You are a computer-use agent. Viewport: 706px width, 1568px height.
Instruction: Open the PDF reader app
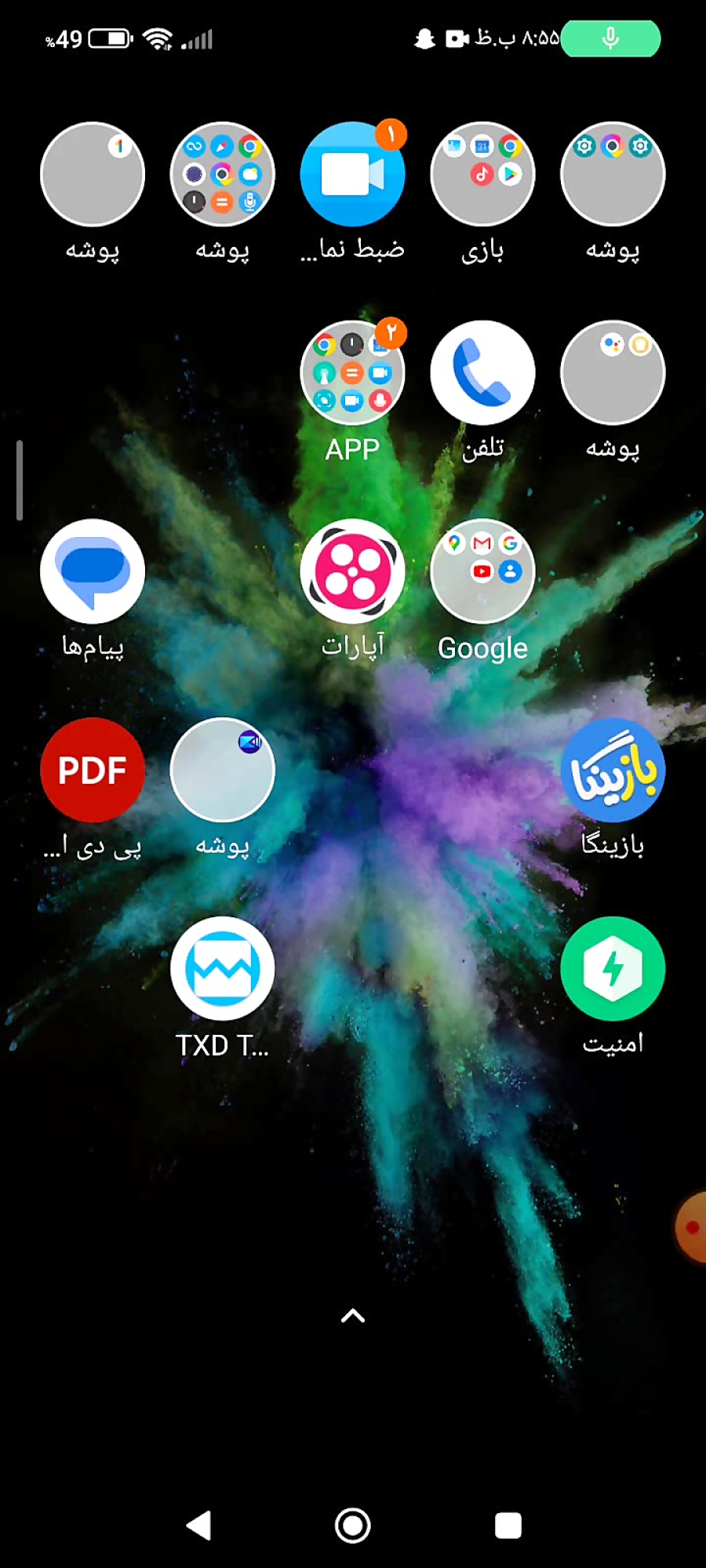(93, 771)
